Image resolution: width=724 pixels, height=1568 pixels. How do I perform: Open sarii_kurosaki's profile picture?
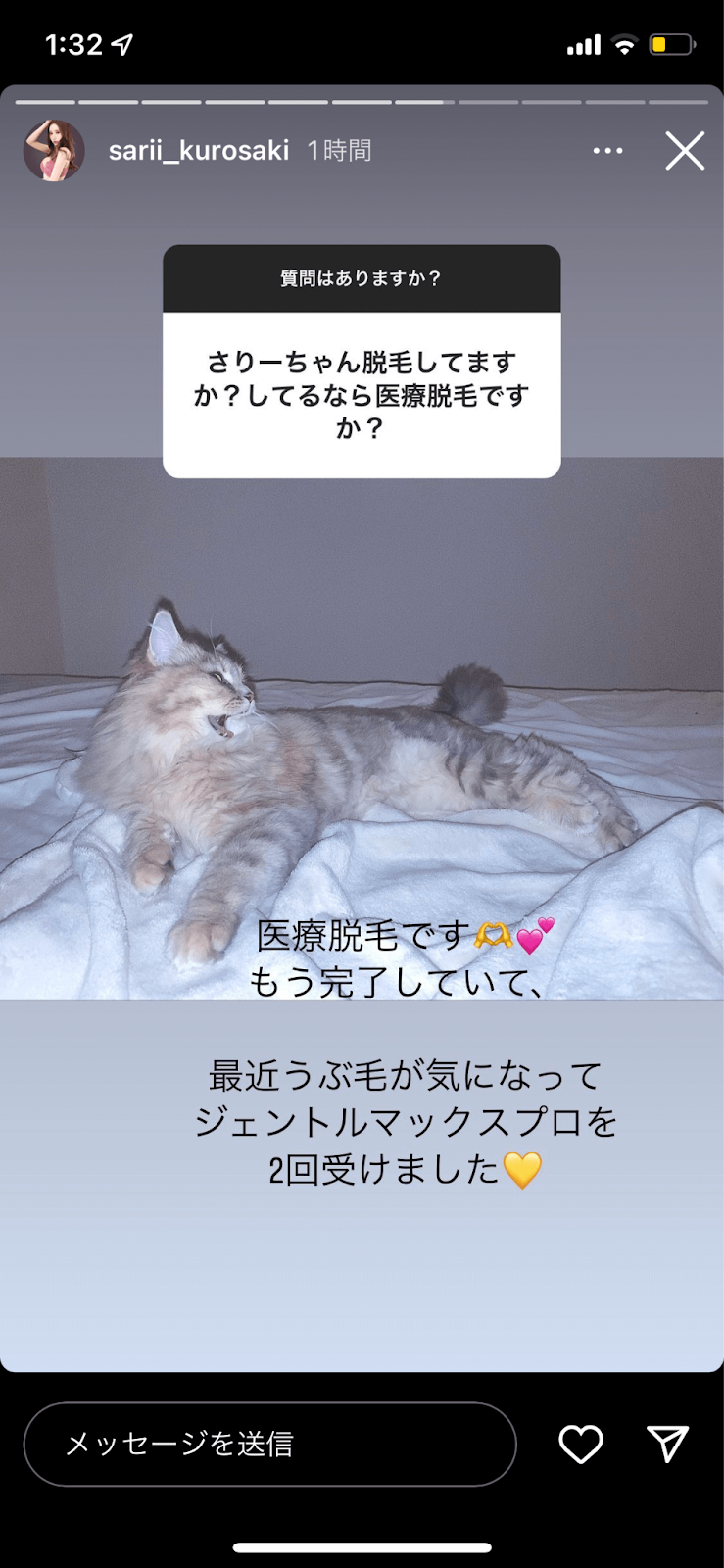pyautogui.click(x=54, y=151)
